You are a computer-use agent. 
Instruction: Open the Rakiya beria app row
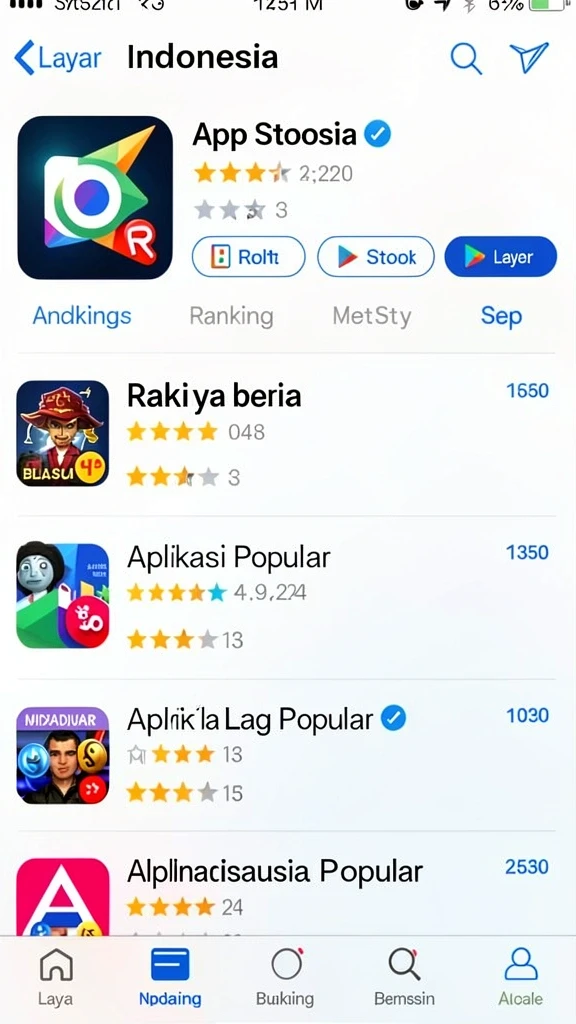(x=287, y=434)
